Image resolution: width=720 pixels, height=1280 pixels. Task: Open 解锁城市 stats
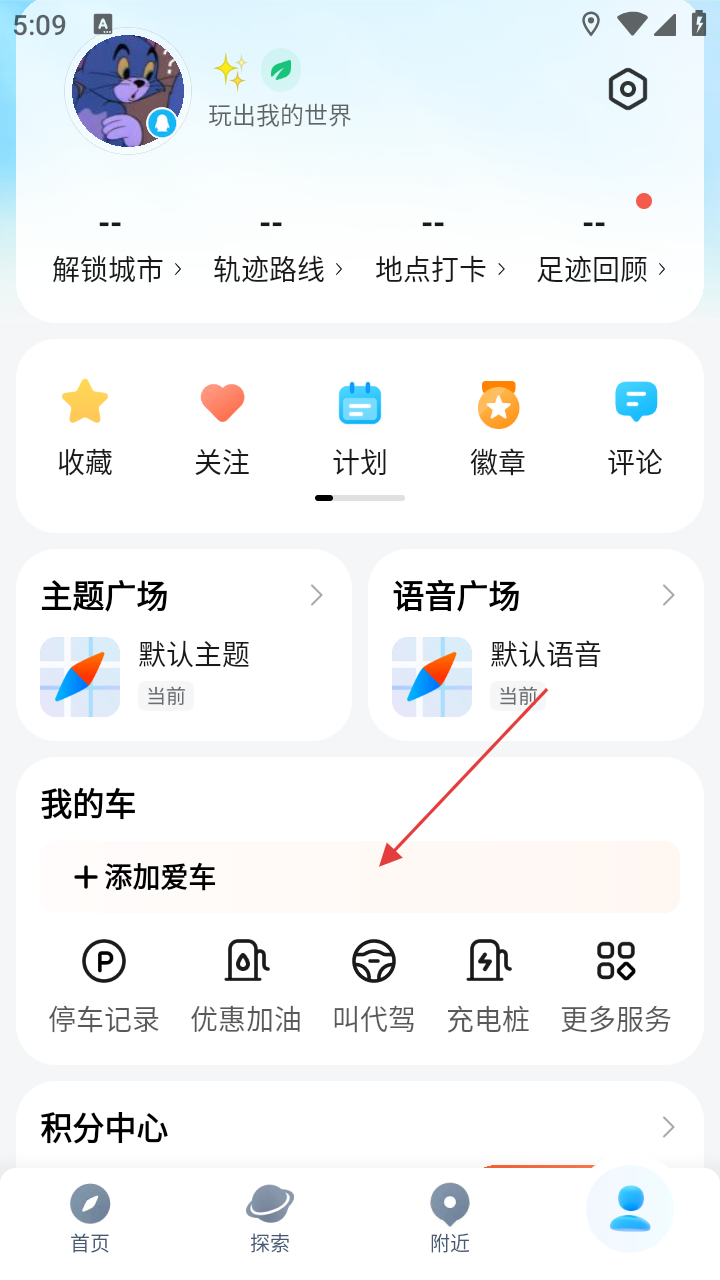point(117,269)
